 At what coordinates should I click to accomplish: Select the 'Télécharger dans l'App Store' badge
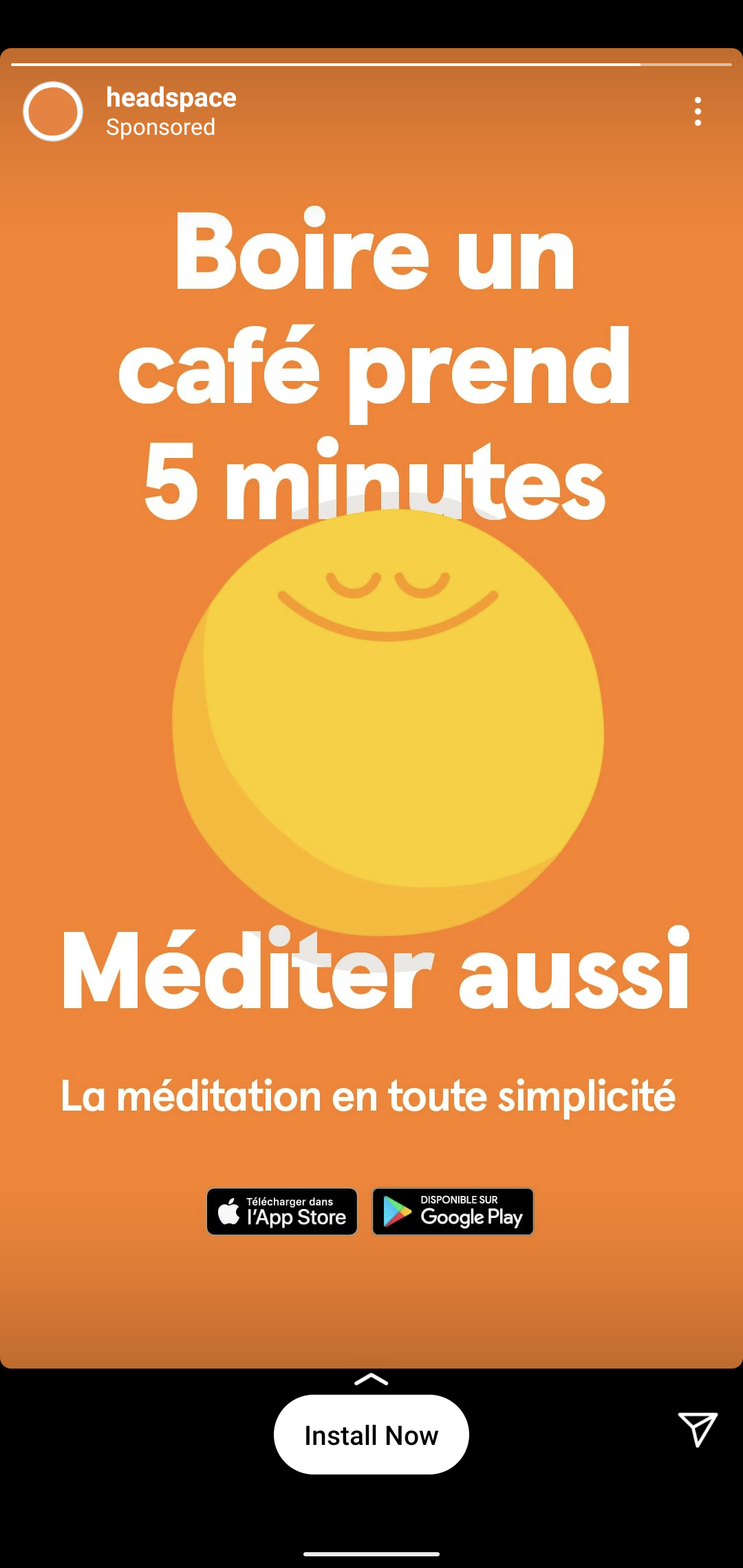click(281, 1212)
